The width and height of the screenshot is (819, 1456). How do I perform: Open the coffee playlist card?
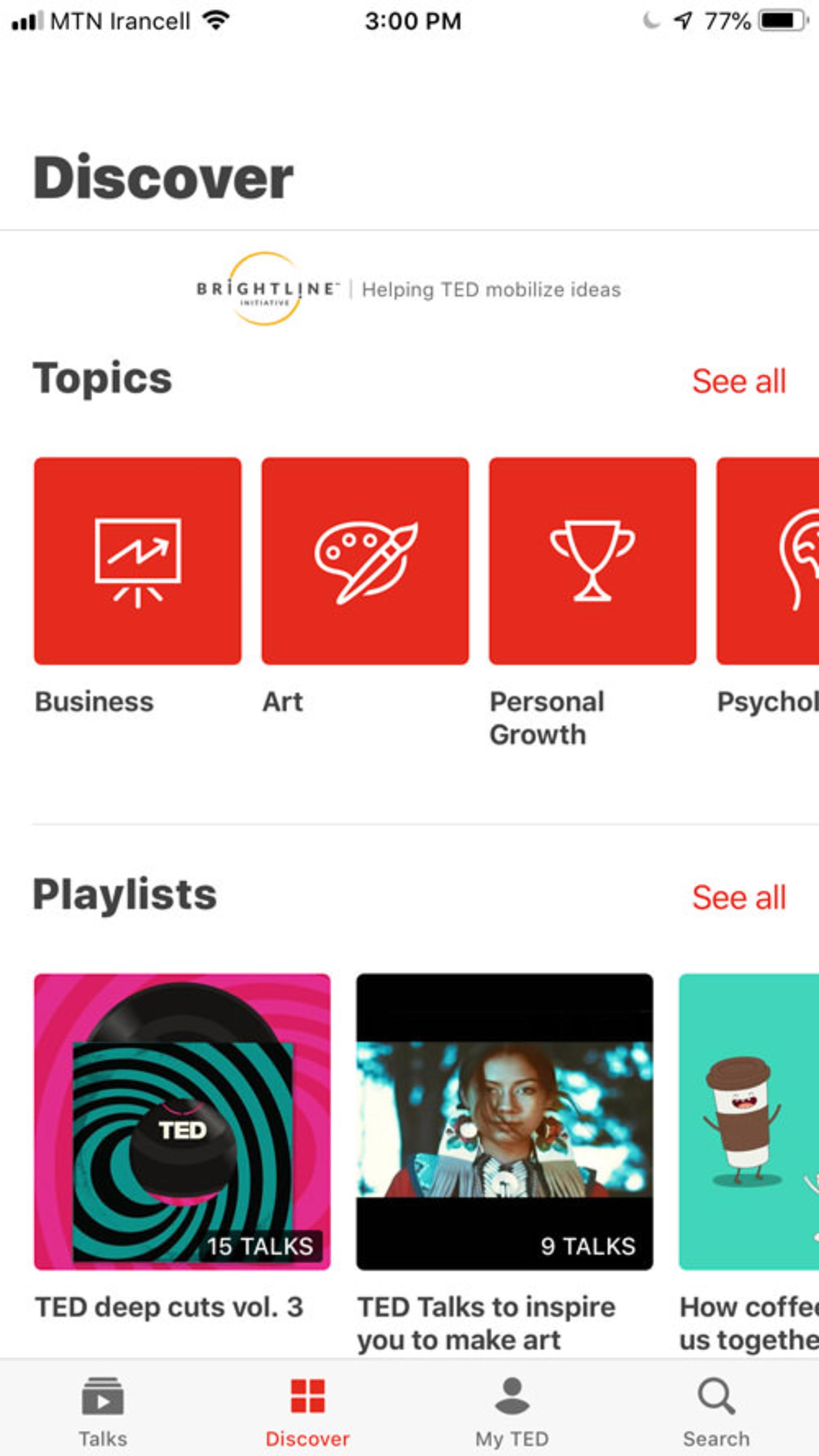point(749,1121)
